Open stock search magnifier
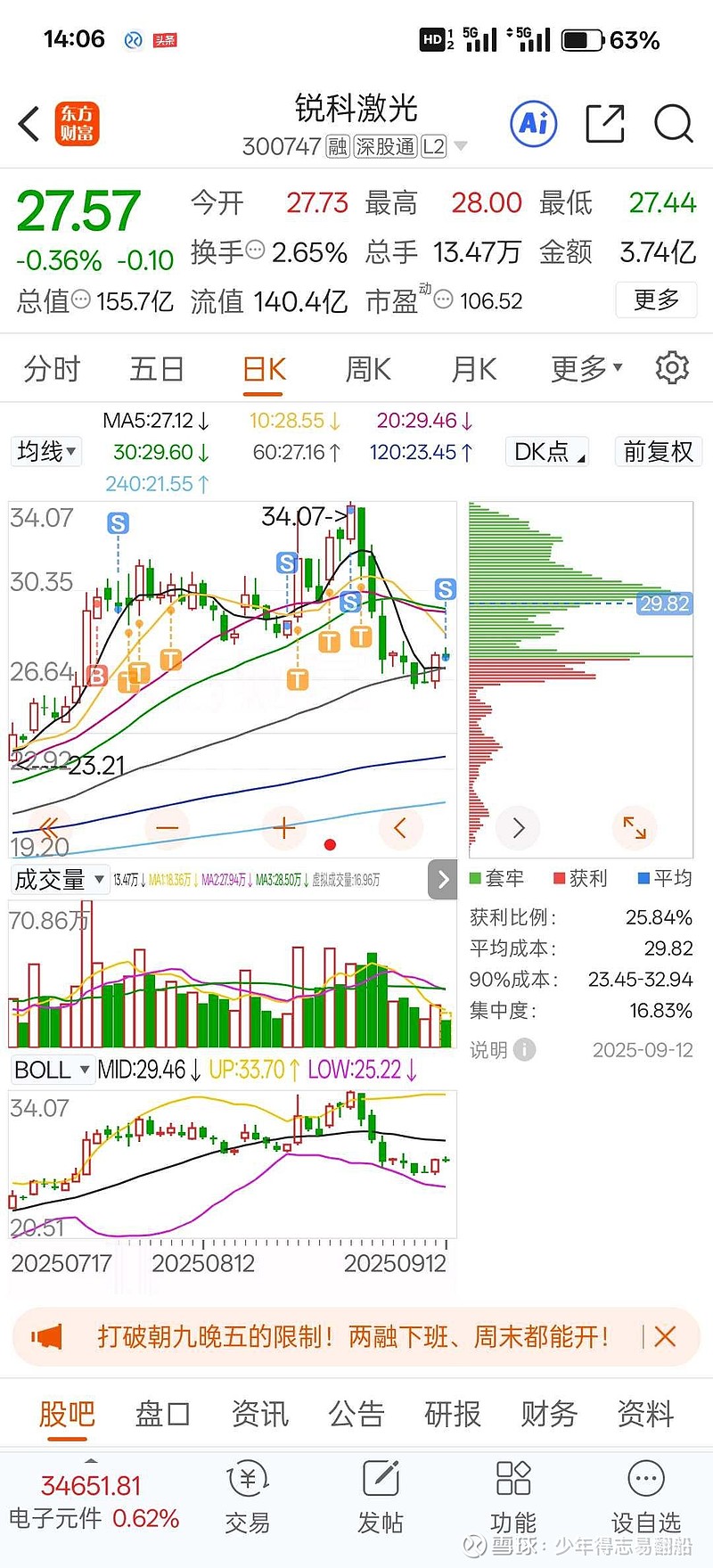The image size is (713, 1568). (x=673, y=124)
